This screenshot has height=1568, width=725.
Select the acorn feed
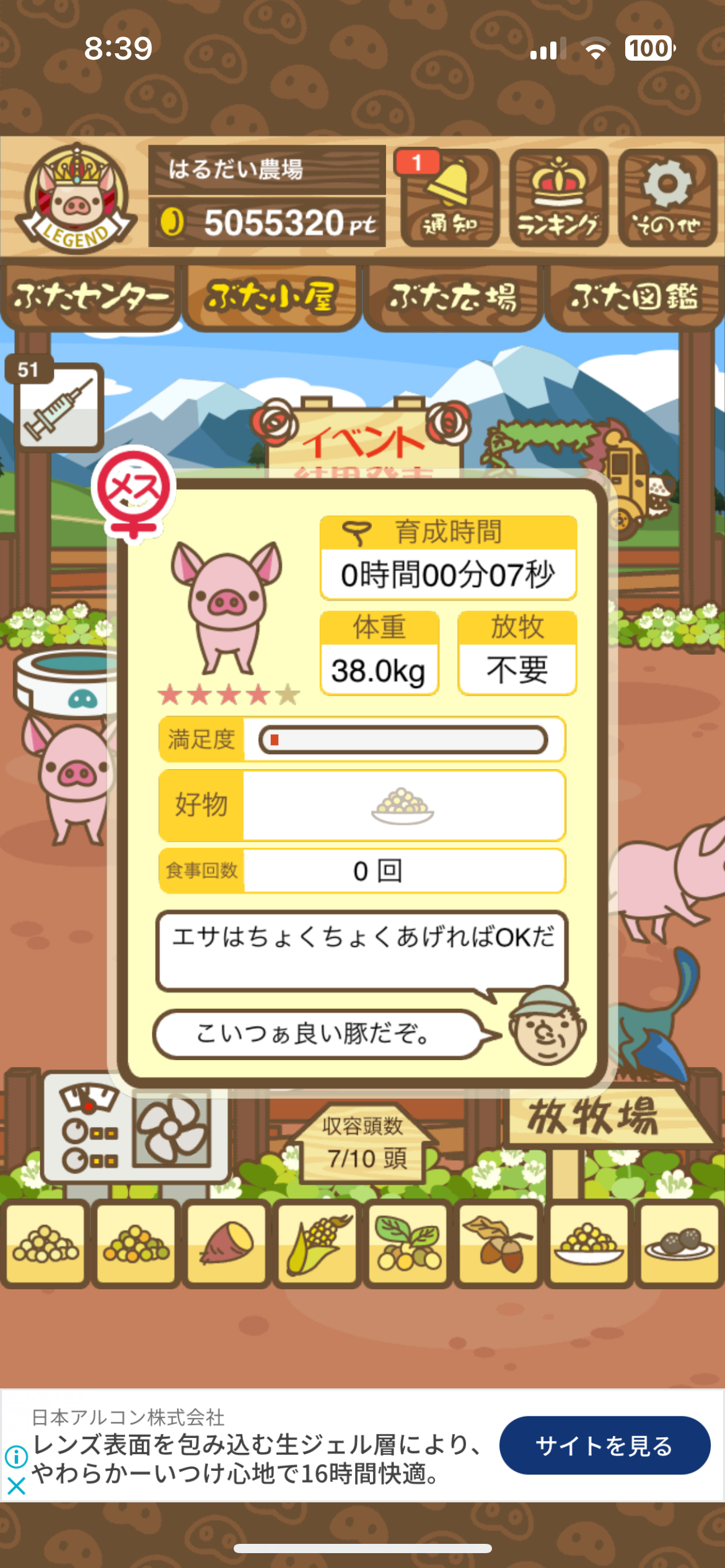498,1243
